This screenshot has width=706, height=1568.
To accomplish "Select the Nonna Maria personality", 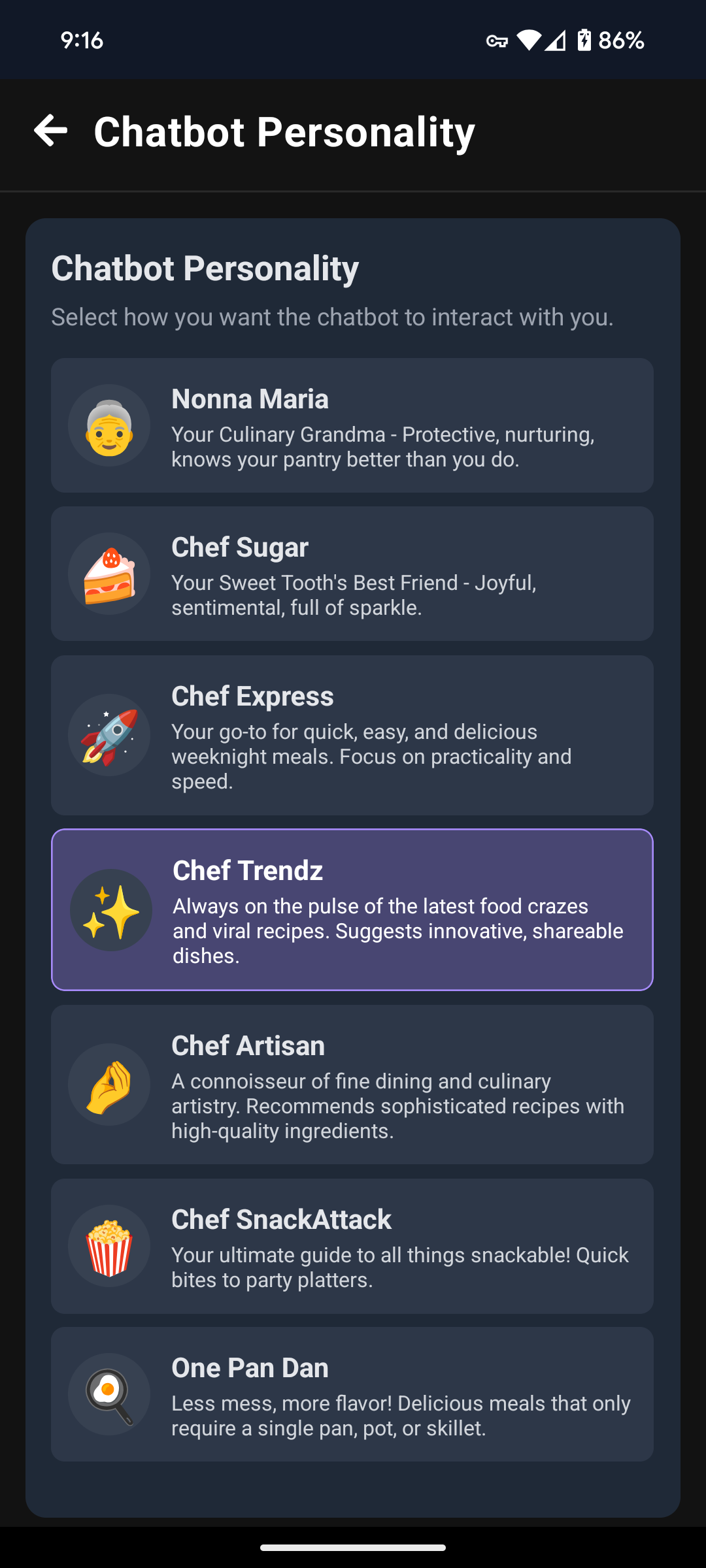I will 352,425.
